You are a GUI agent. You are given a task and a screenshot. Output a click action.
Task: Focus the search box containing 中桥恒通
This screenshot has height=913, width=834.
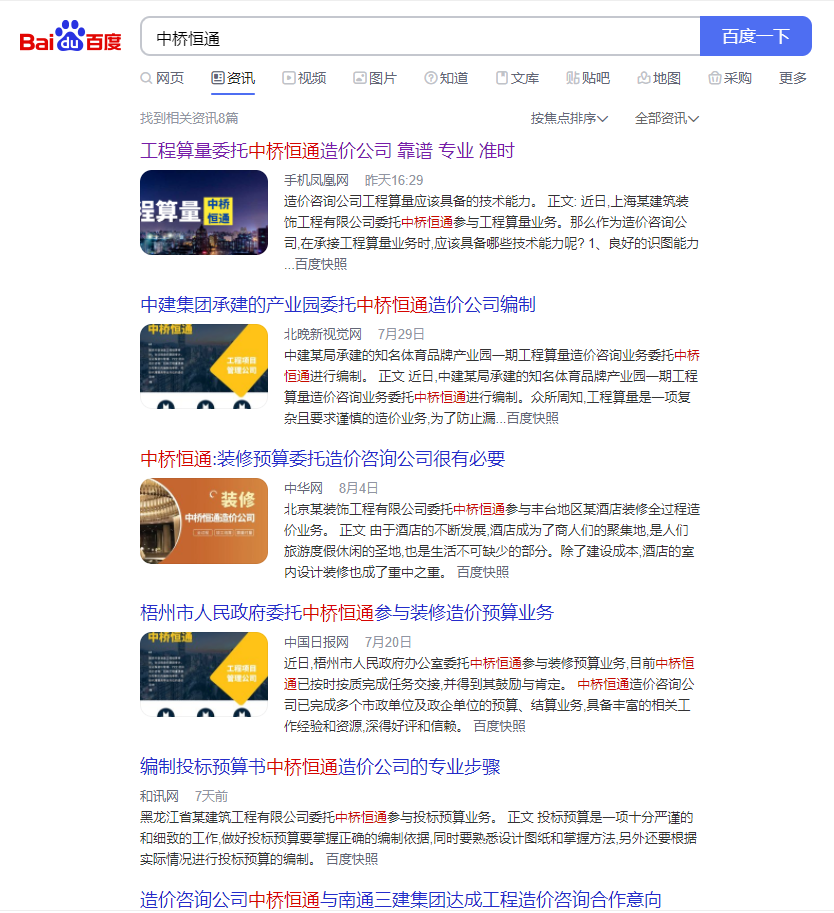pyautogui.click(x=420, y=37)
